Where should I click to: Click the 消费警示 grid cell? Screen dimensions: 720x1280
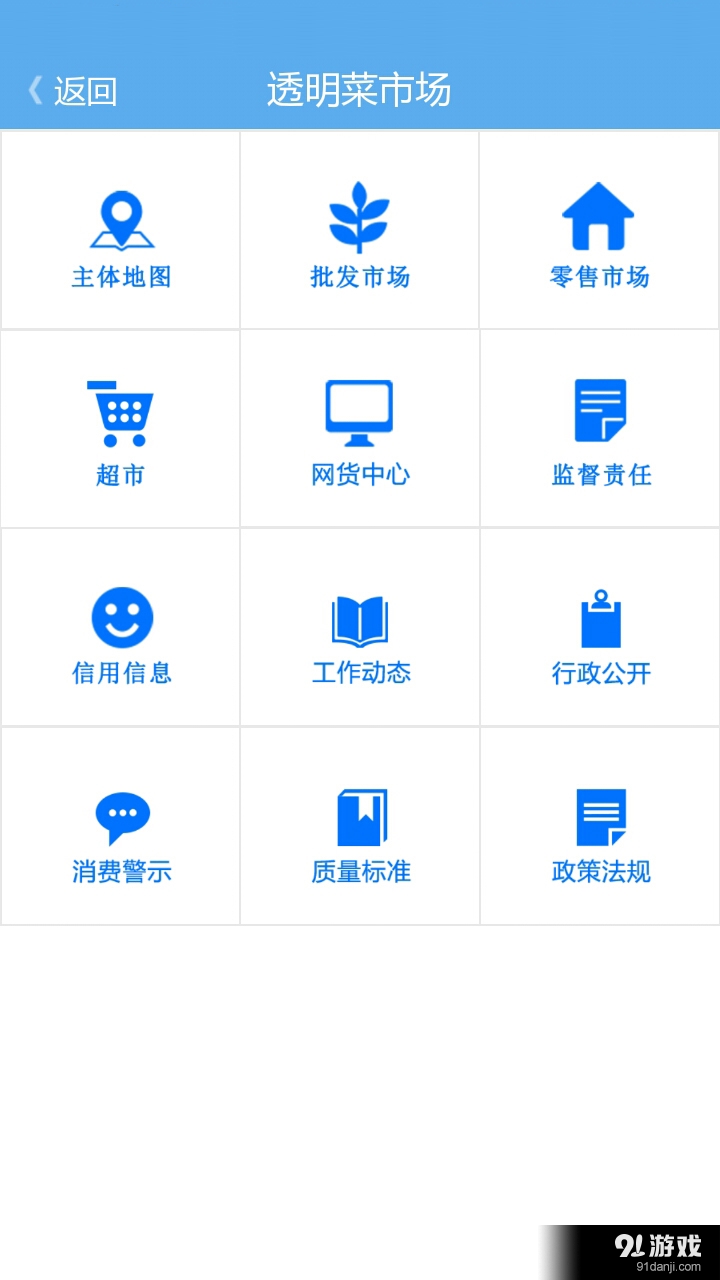click(x=120, y=825)
